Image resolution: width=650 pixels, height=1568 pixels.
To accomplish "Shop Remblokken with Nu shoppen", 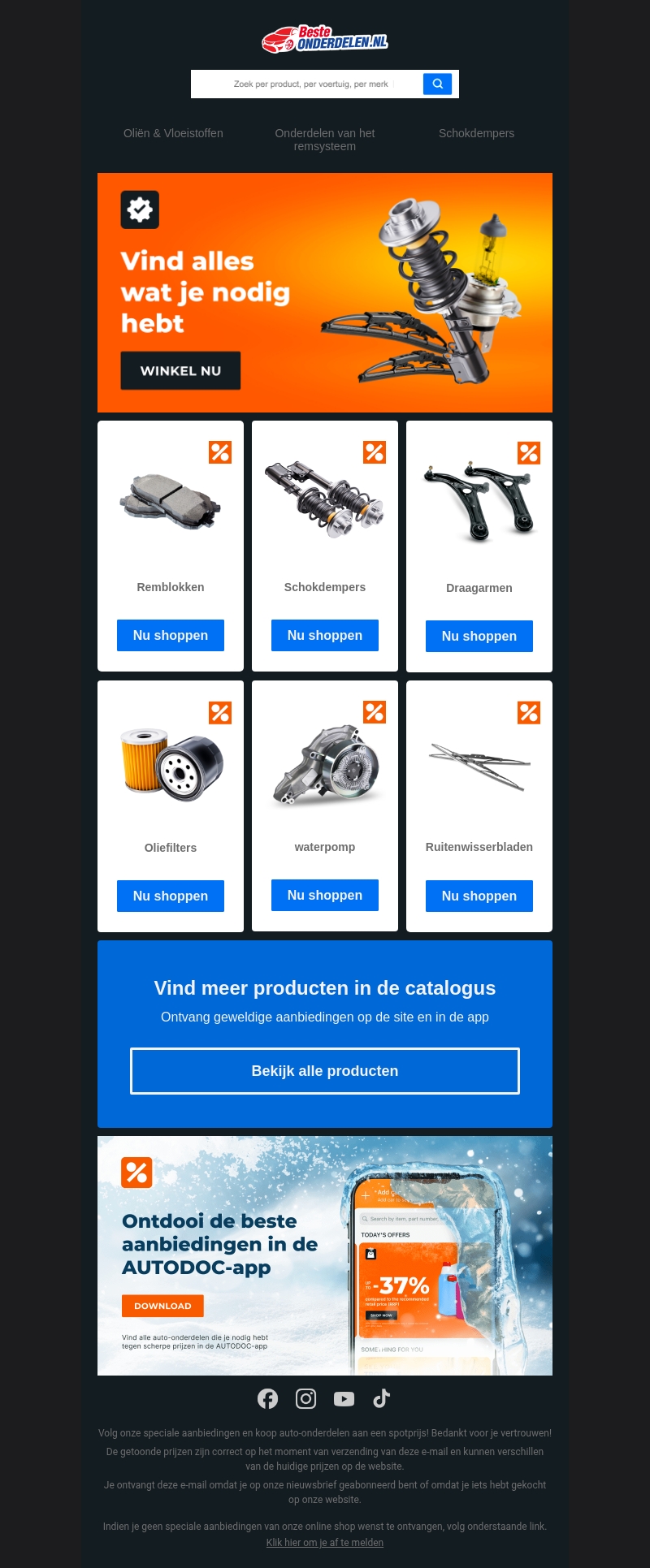I will [171, 635].
